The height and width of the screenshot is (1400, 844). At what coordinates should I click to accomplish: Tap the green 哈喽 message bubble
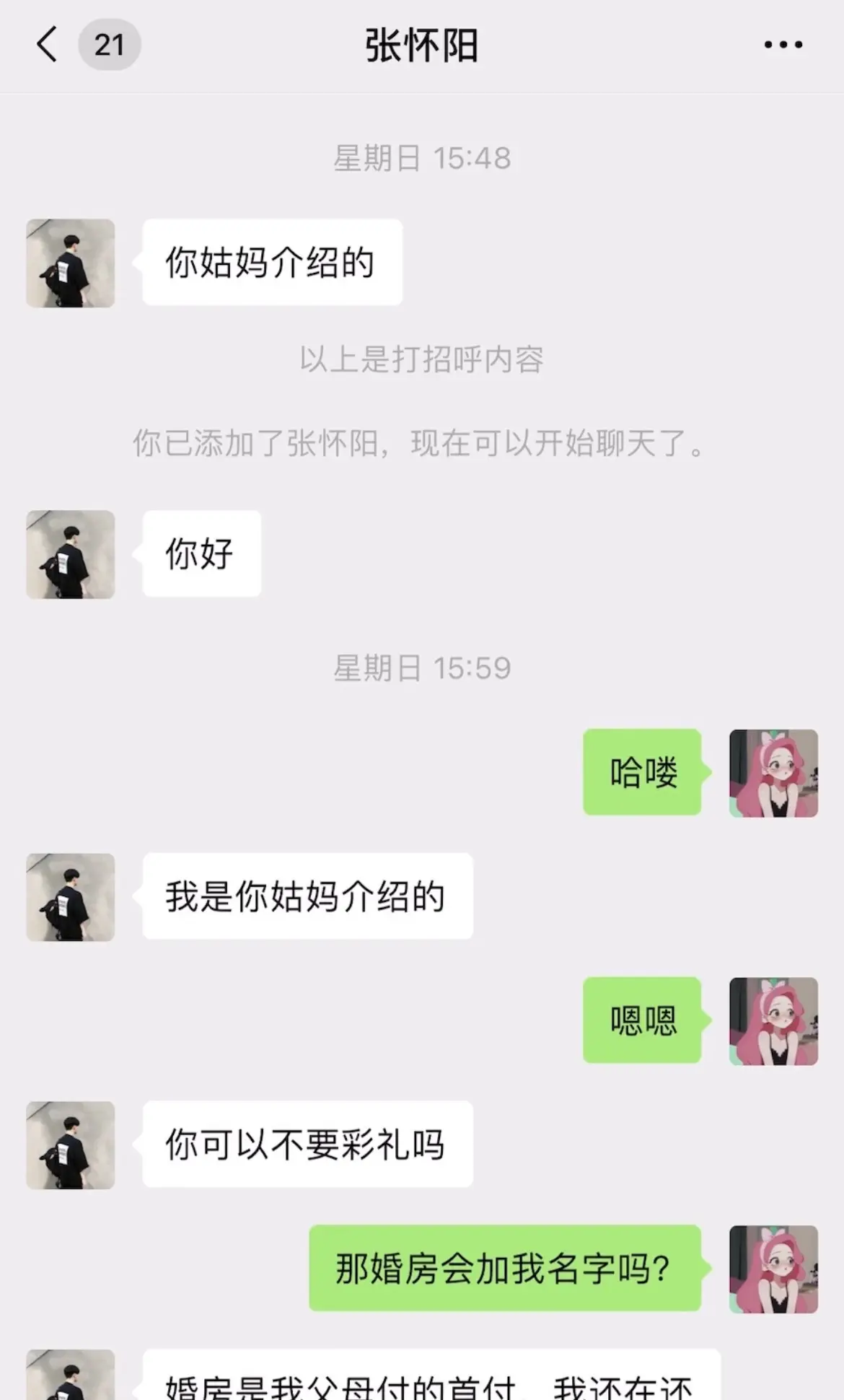[x=641, y=772]
